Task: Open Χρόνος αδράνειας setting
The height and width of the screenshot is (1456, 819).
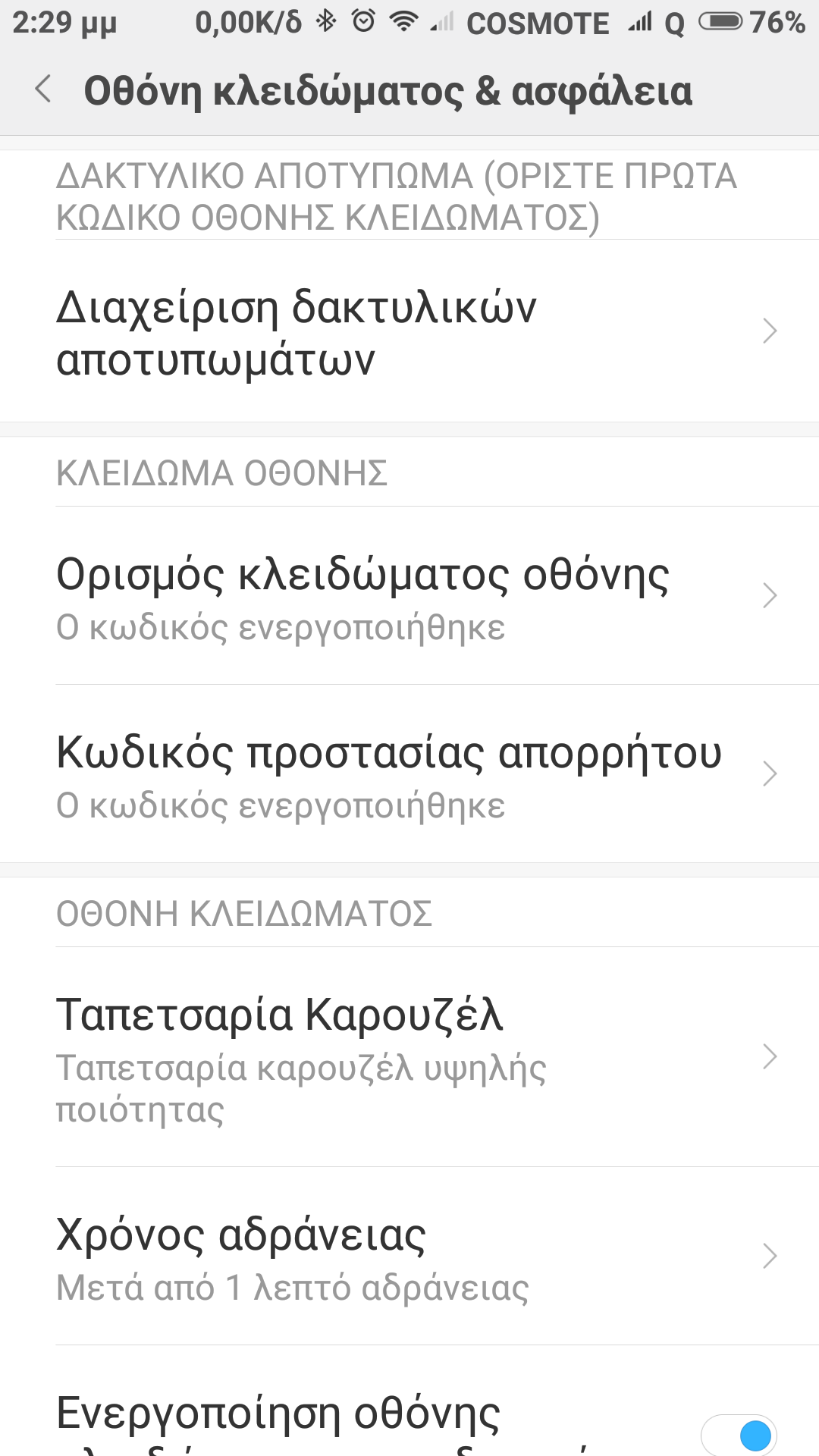Action: point(409,1257)
